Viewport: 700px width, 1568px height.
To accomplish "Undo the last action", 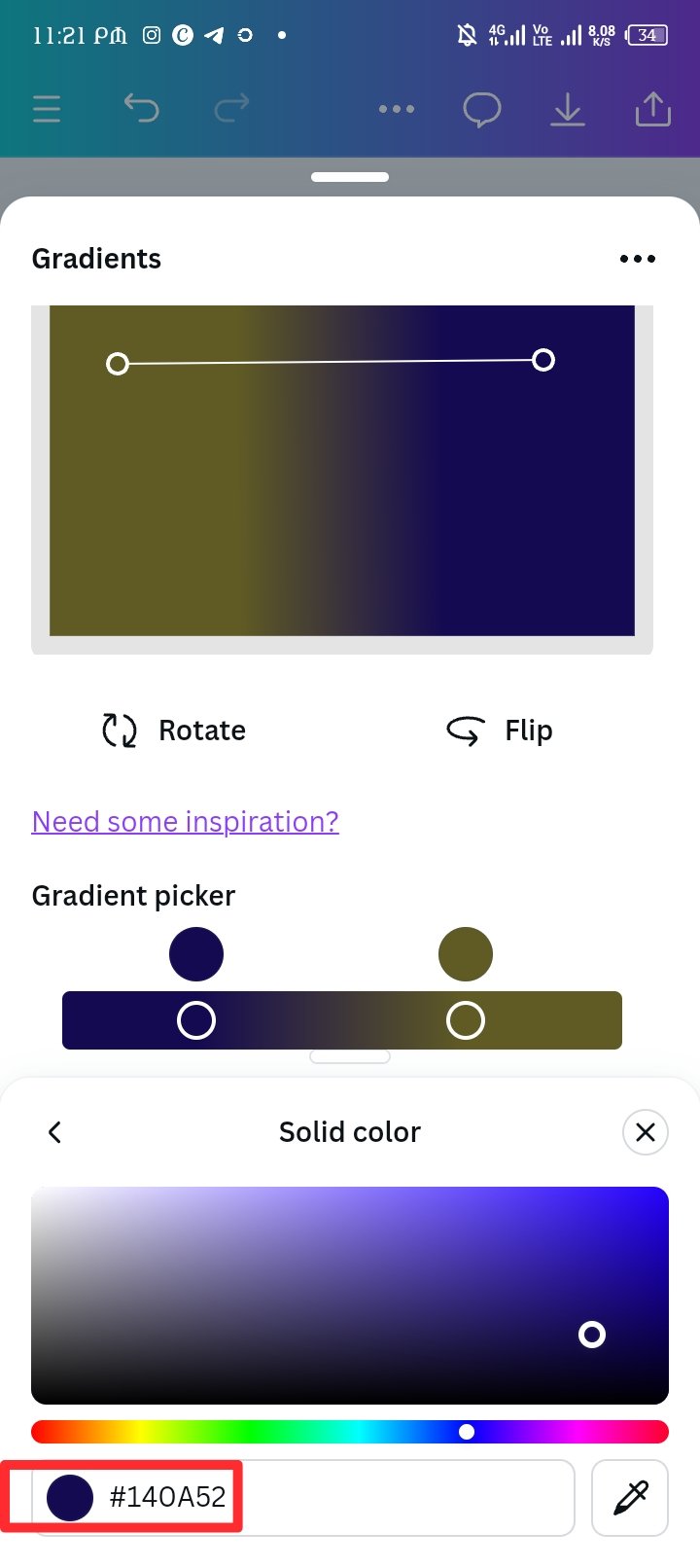I will (141, 108).
